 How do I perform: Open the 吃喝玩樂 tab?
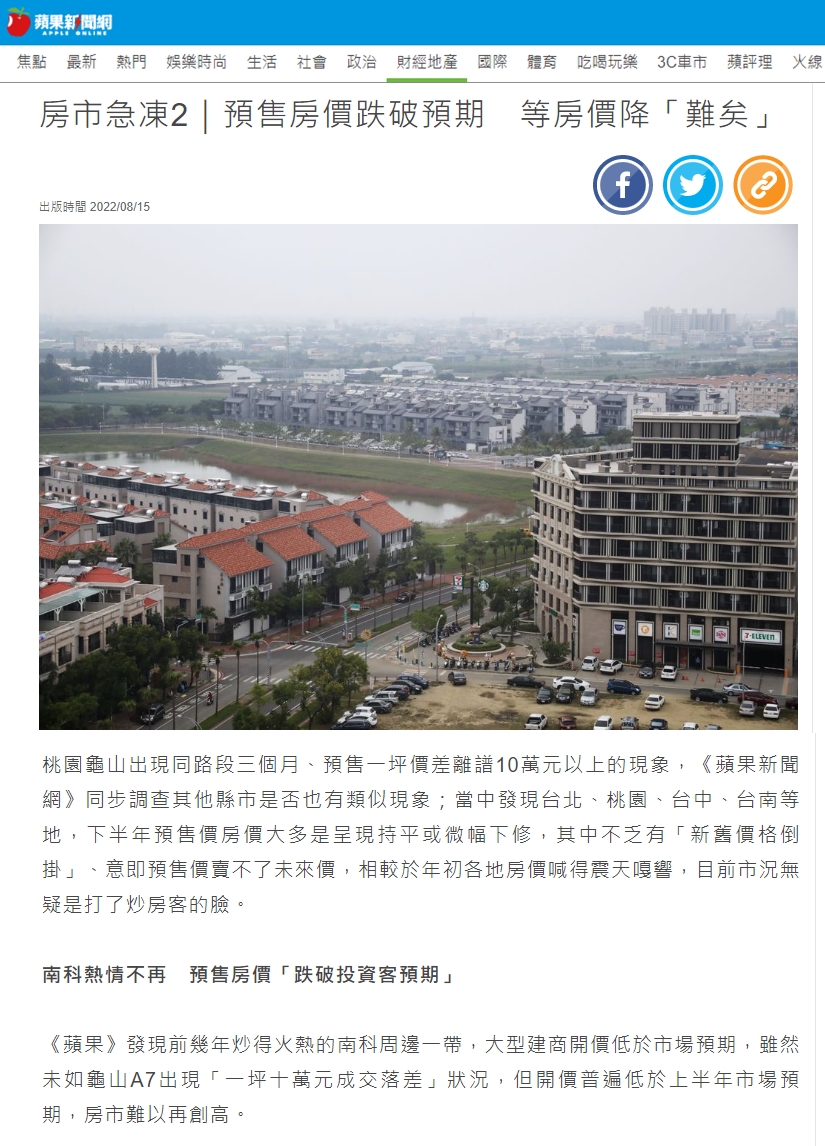pyautogui.click(x=607, y=62)
